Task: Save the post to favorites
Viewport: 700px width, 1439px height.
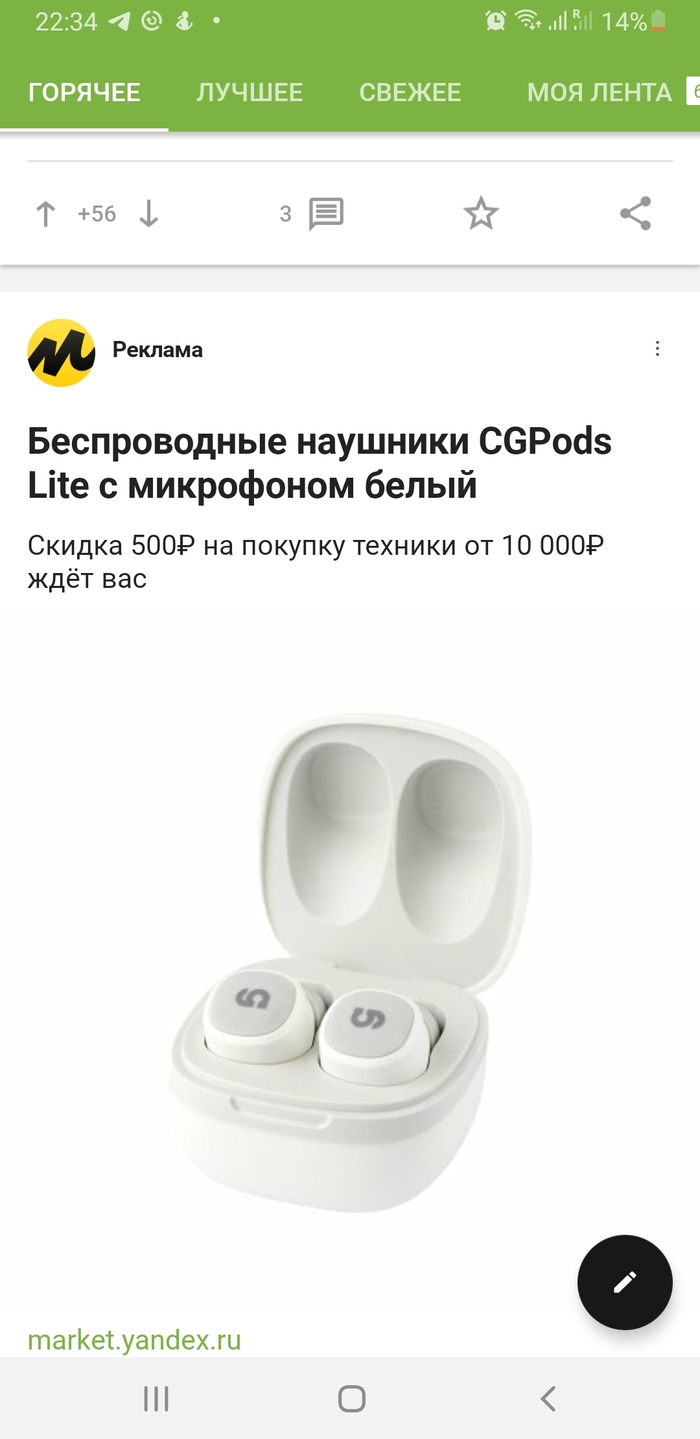Action: pyautogui.click(x=481, y=214)
